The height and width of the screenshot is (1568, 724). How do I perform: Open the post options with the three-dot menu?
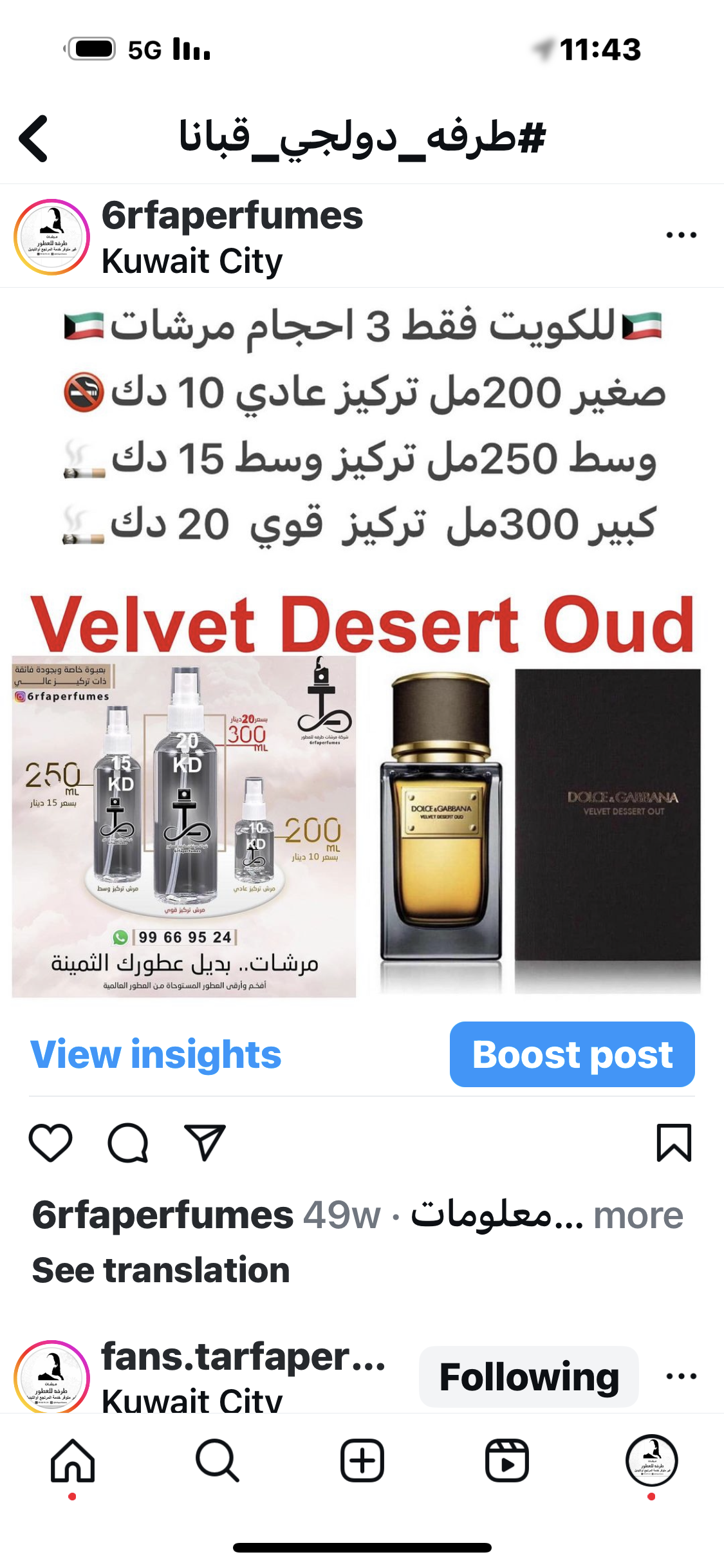point(682,235)
